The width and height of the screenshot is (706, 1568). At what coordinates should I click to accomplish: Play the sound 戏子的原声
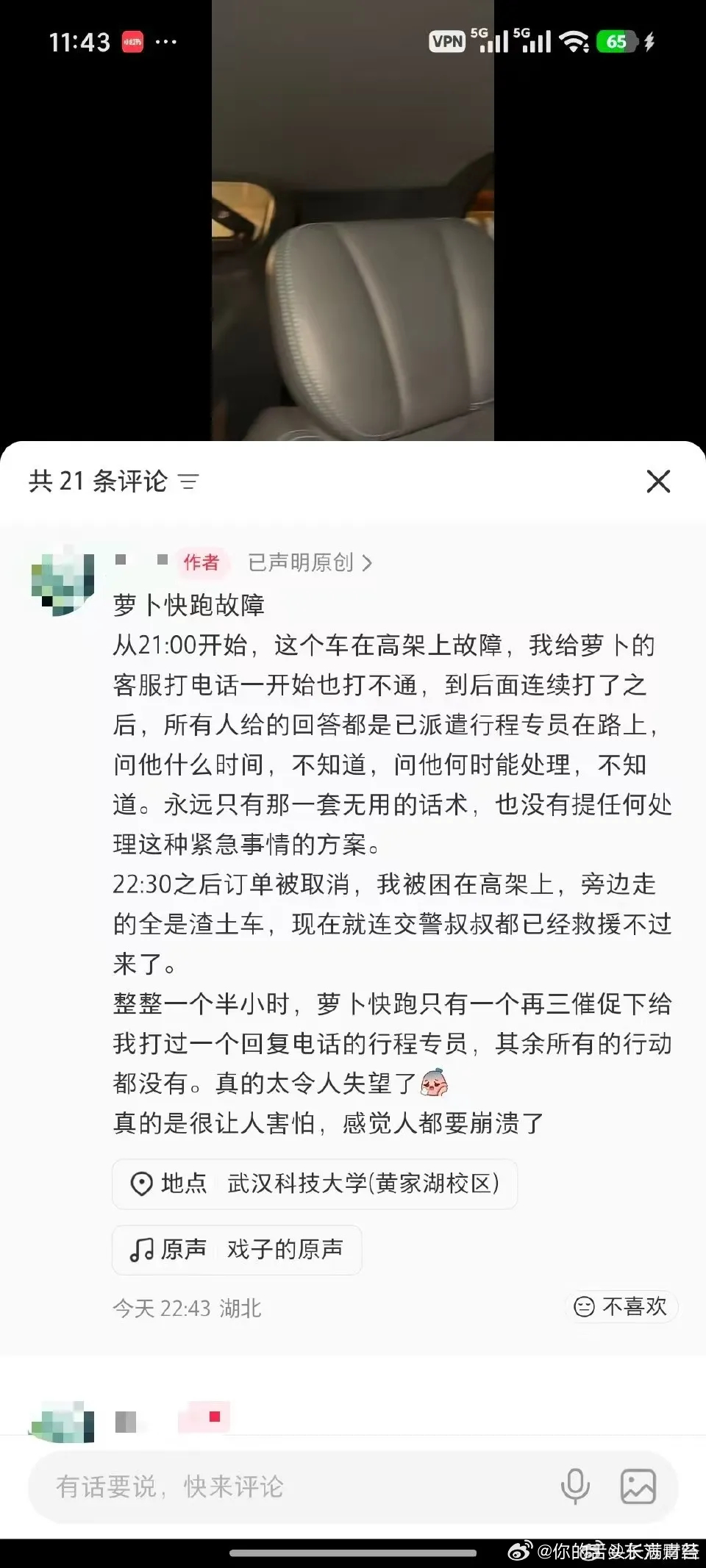pos(287,1250)
